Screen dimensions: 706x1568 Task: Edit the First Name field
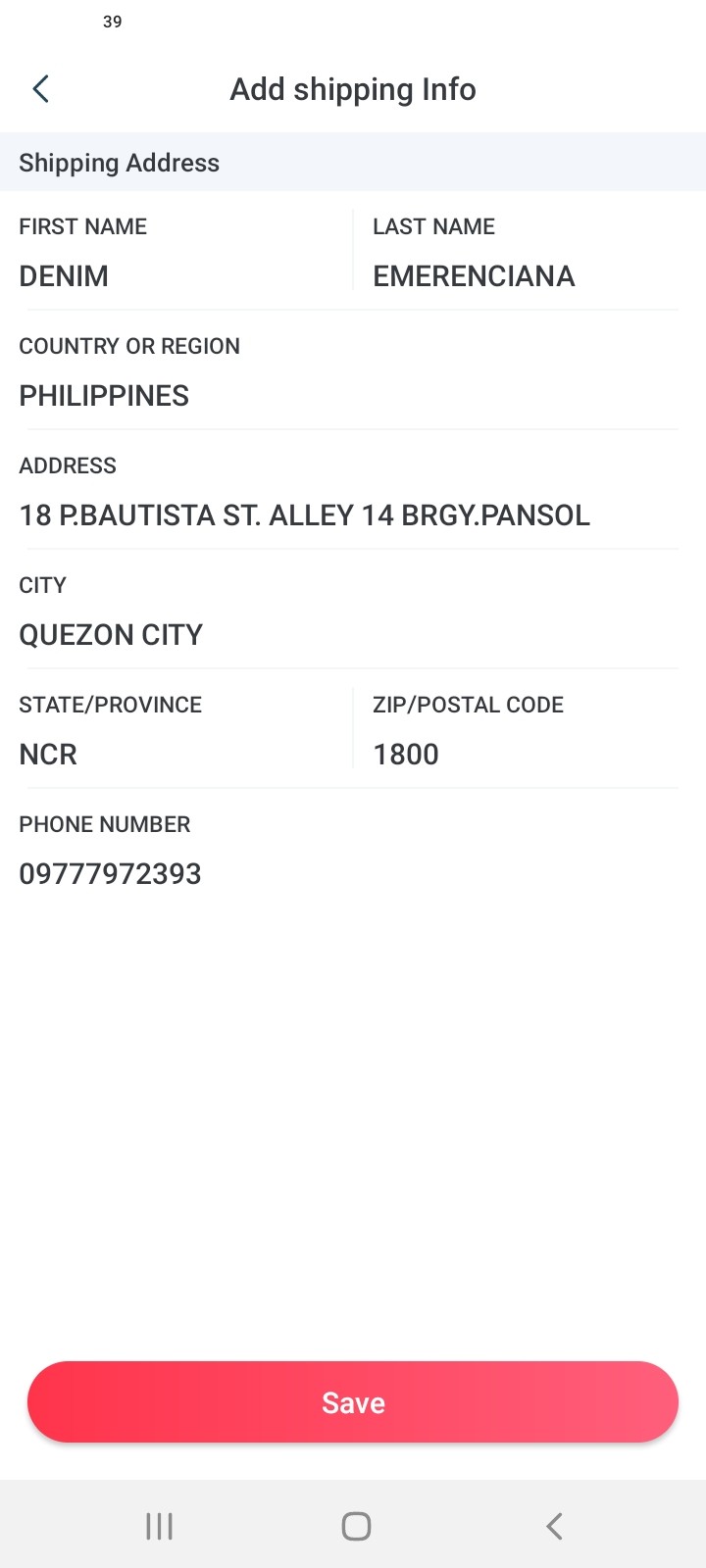pyautogui.click(x=176, y=275)
